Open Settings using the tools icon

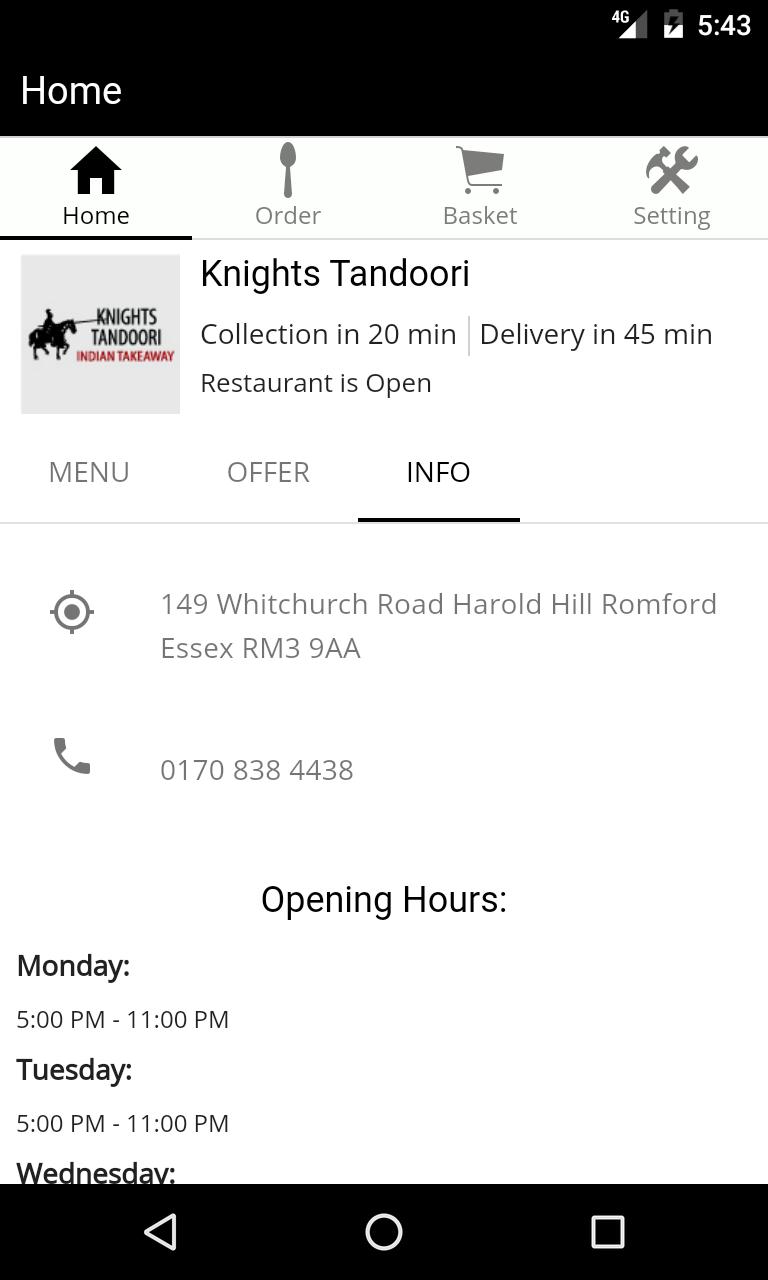(672, 169)
